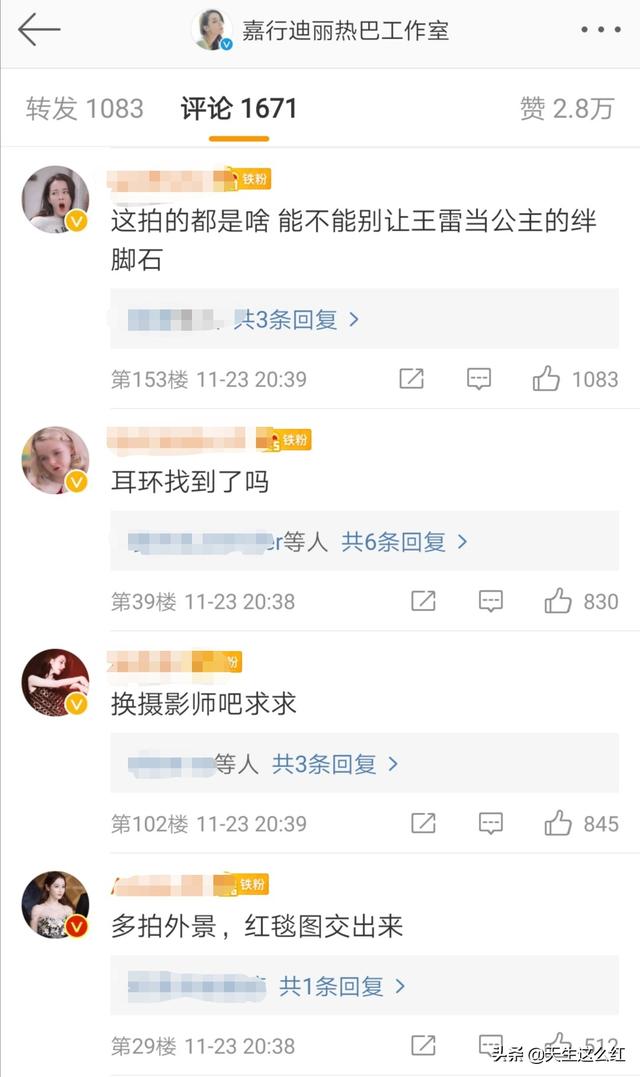Switch to the 转发 1083 tab
640x1077 pixels.
tap(85, 108)
